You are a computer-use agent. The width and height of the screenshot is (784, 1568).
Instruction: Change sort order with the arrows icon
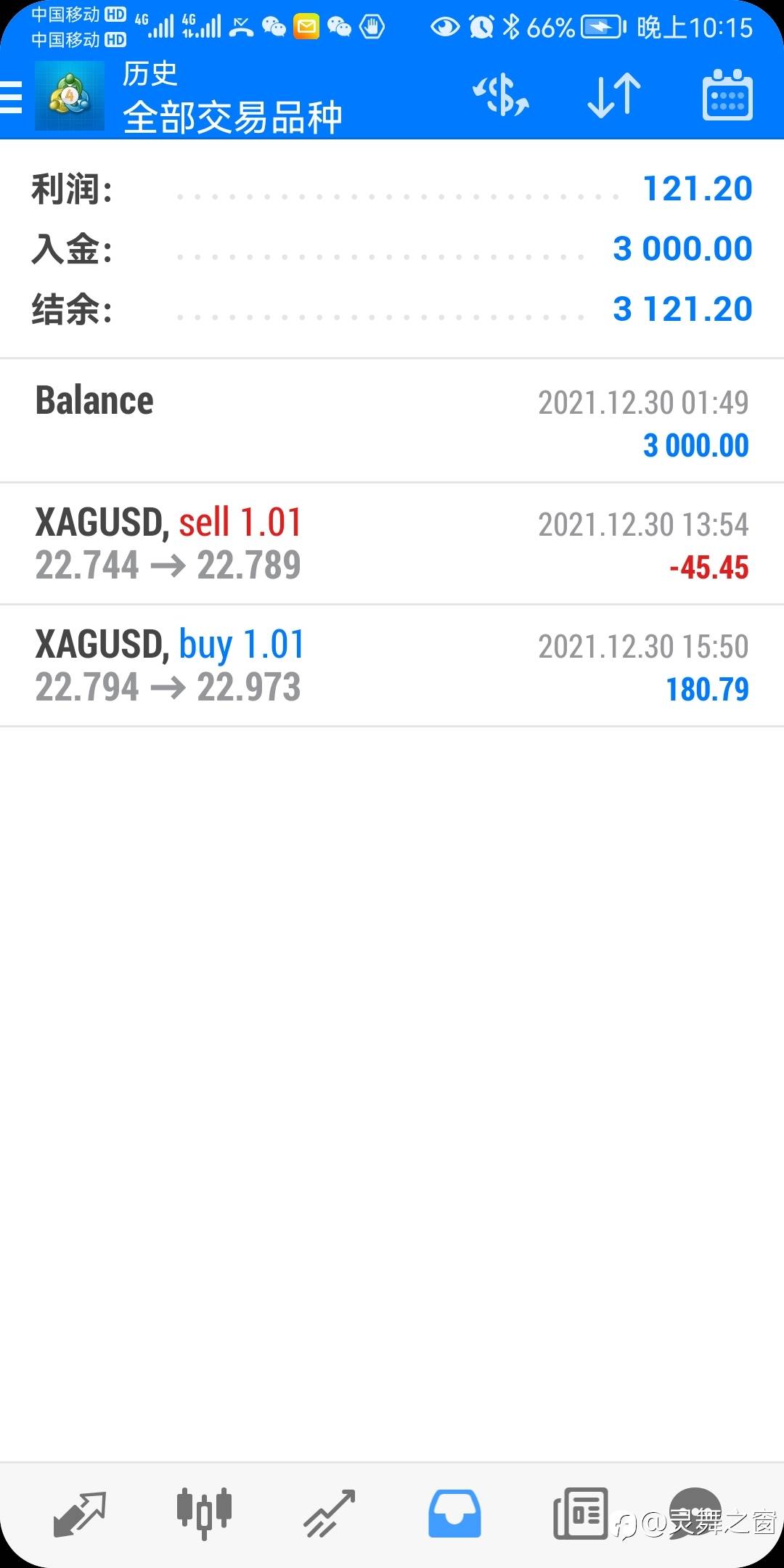click(x=614, y=95)
